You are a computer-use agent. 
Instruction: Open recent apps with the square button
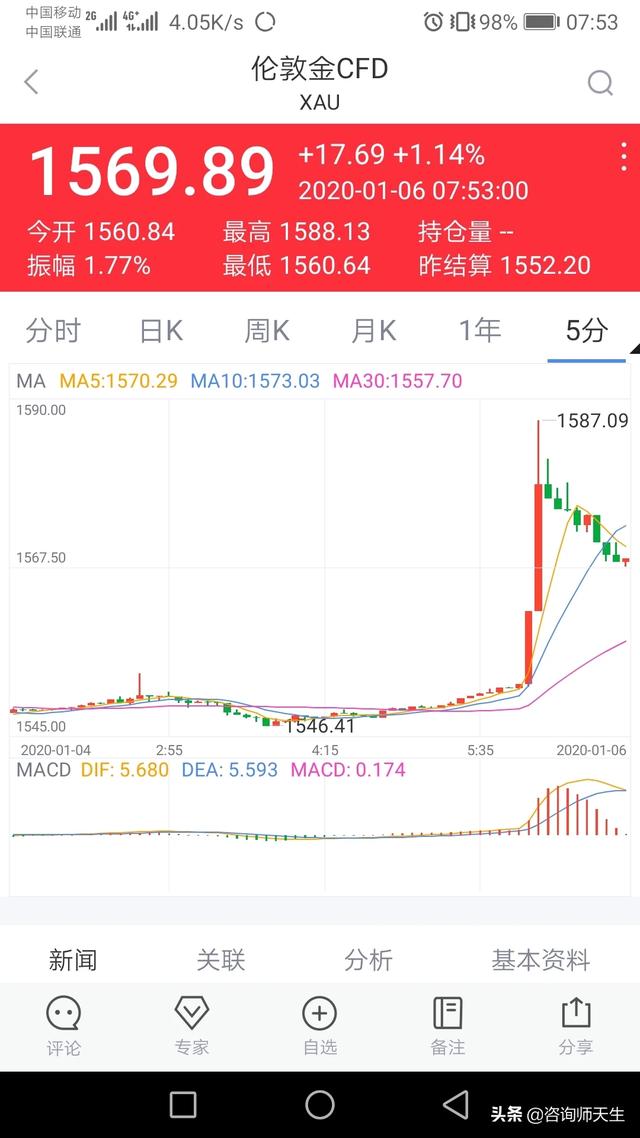click(x=183, y=1105)
